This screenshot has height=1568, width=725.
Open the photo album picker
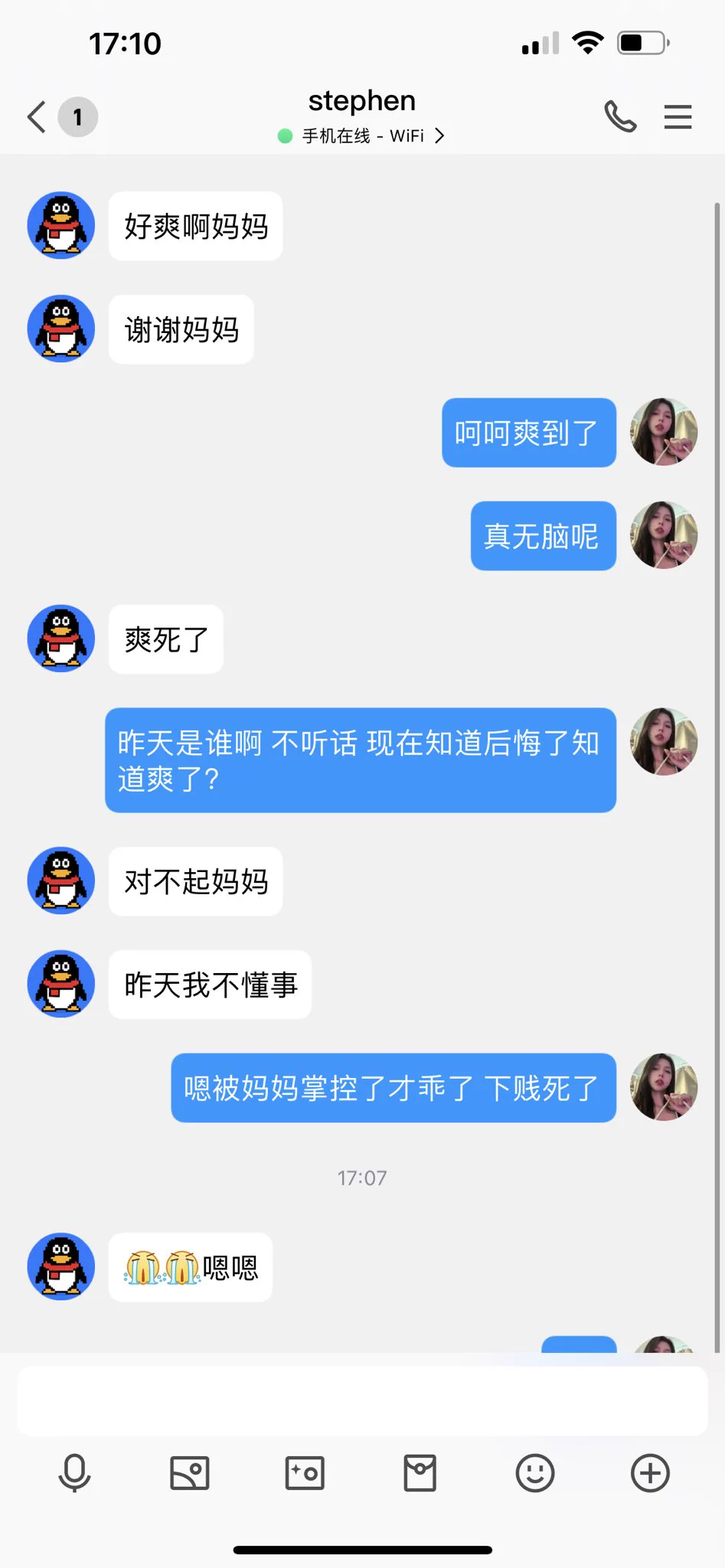[x=190, y=1473]
